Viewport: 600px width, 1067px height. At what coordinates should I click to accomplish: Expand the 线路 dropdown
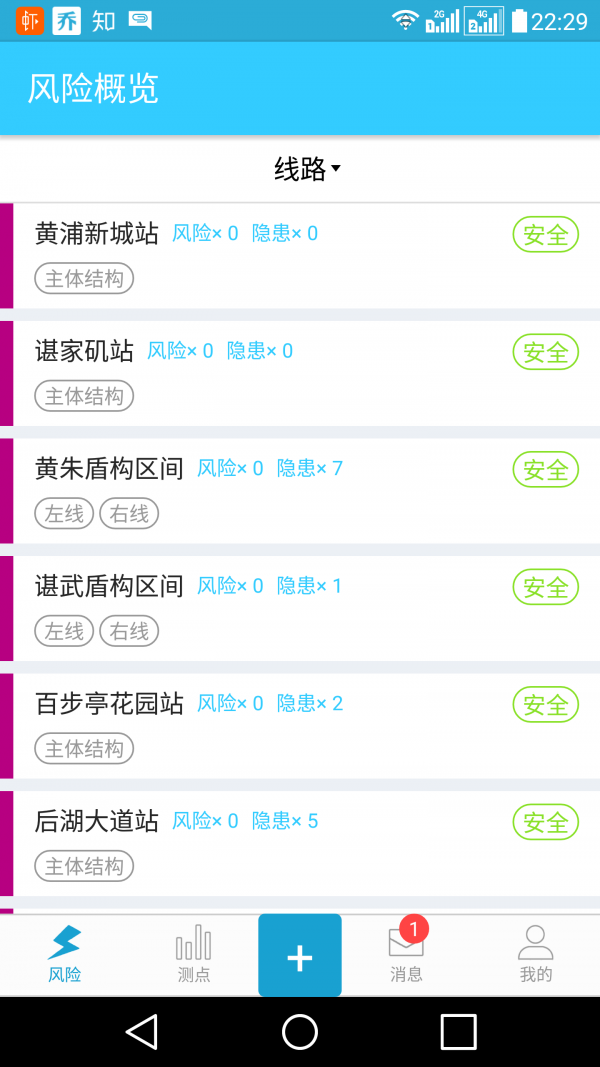pos(307,169)
